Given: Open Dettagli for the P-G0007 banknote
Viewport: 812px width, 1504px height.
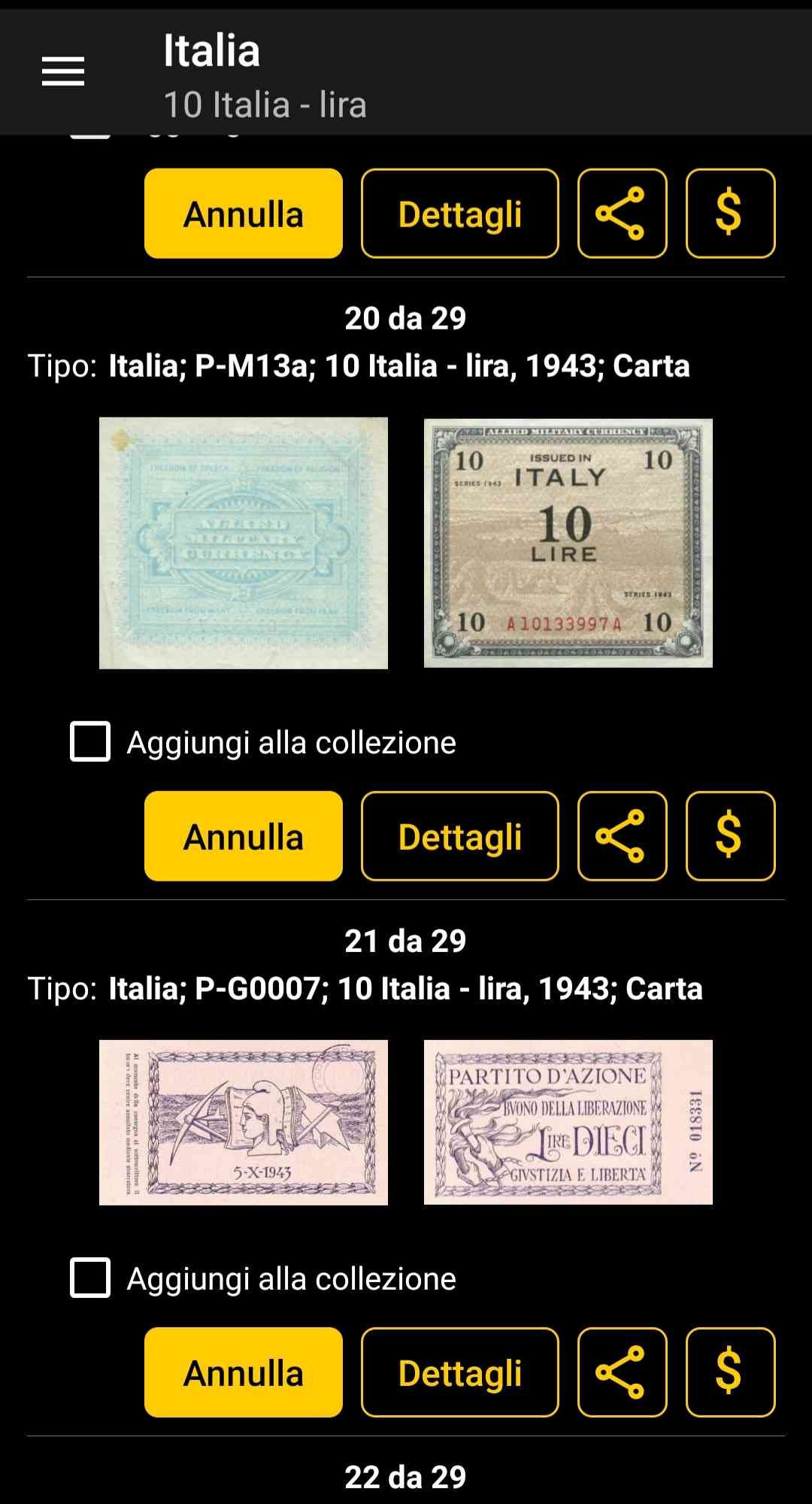Looking at the screenshot, I should click(460, 1372).
